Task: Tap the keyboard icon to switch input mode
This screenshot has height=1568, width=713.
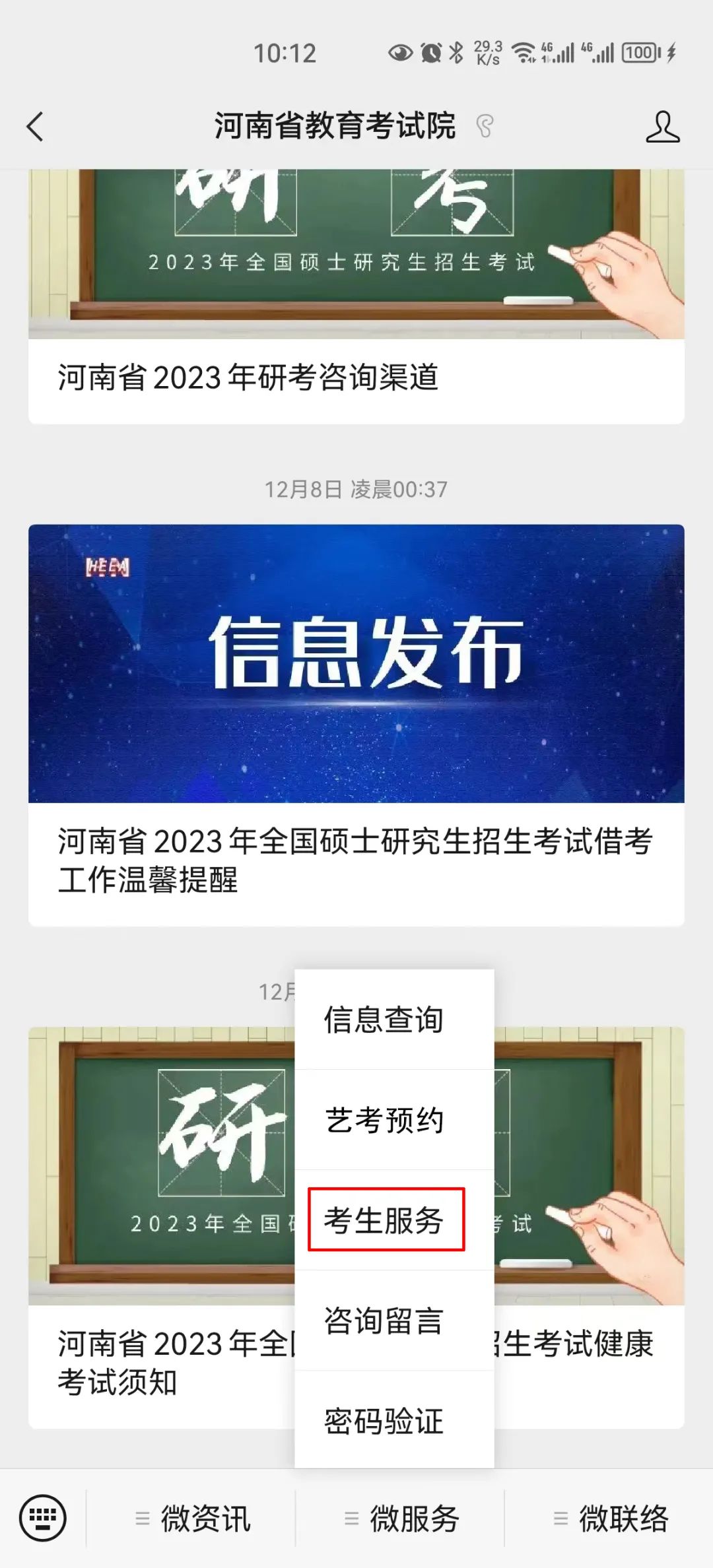Action: [41, 1519]
